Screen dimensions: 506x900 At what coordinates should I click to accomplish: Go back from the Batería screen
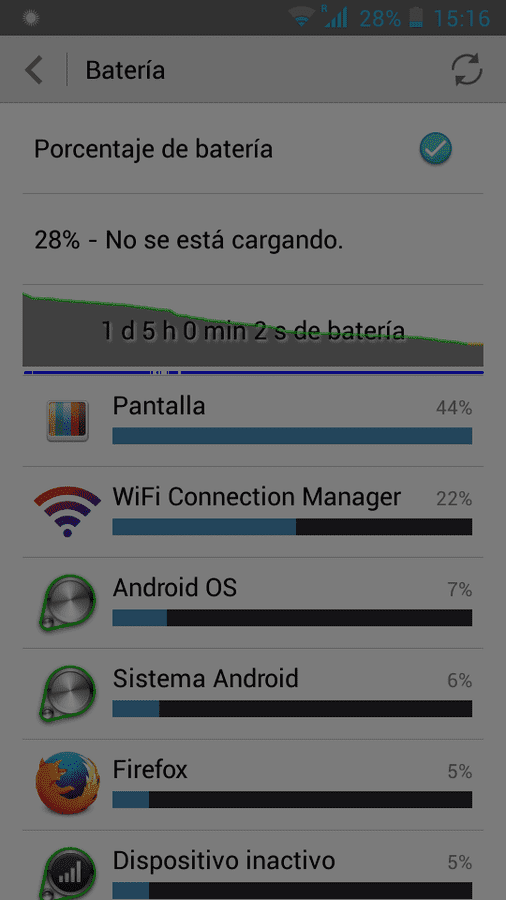point(34,70)
